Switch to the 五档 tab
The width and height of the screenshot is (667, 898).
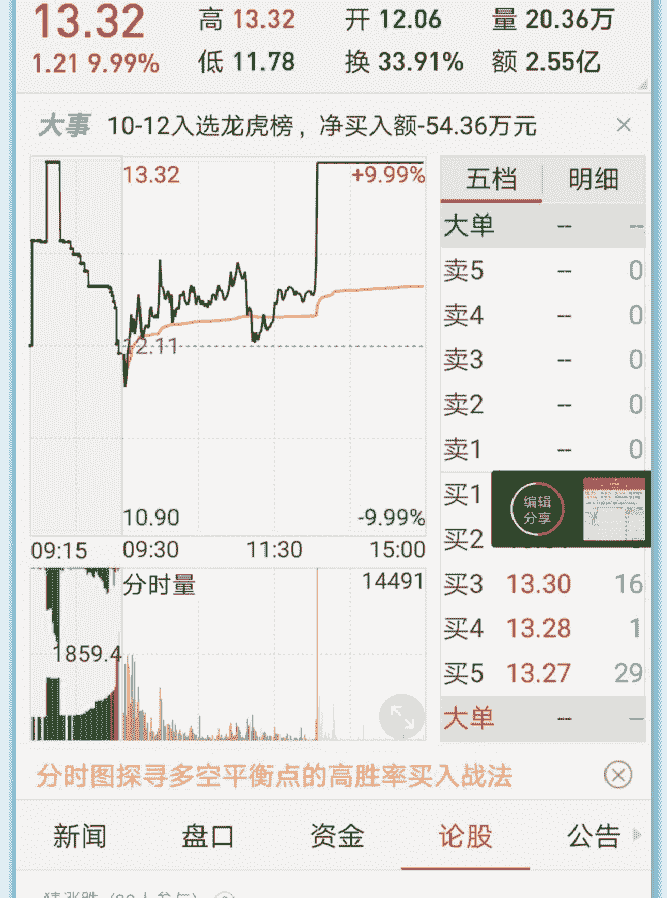(491, 180)
